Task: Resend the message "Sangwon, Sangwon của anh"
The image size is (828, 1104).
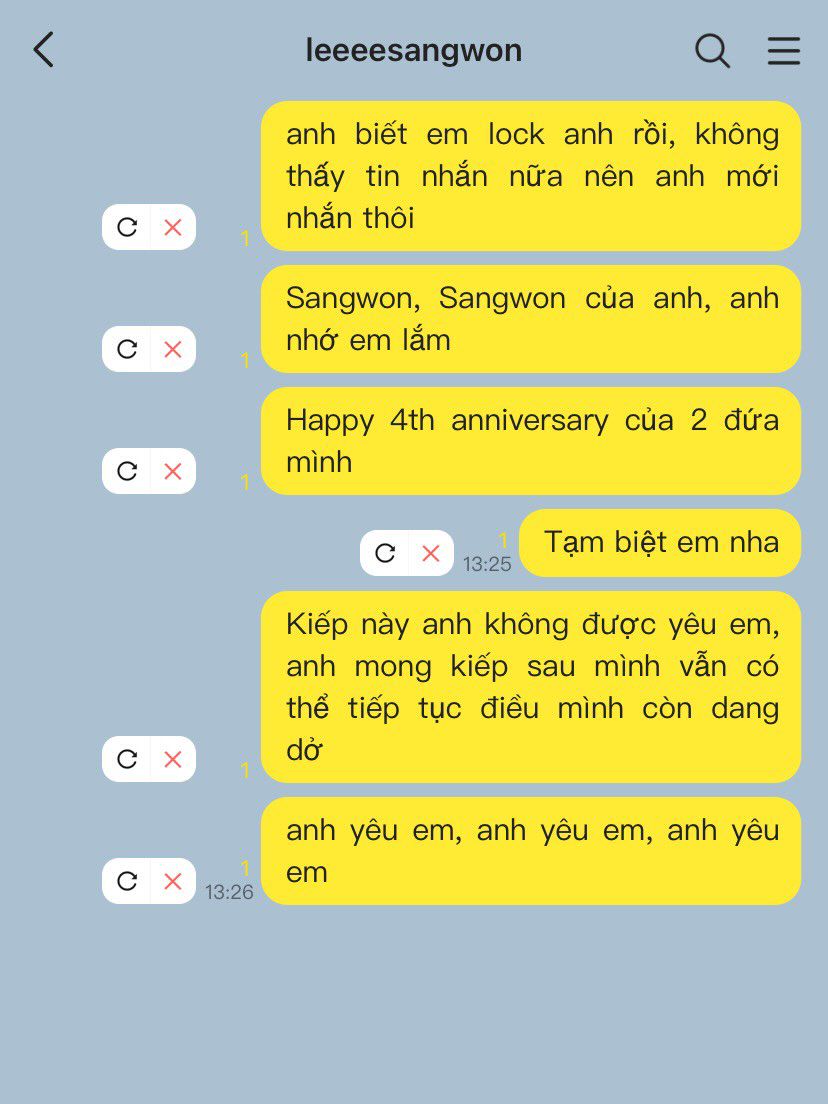Action: (127, 349)
